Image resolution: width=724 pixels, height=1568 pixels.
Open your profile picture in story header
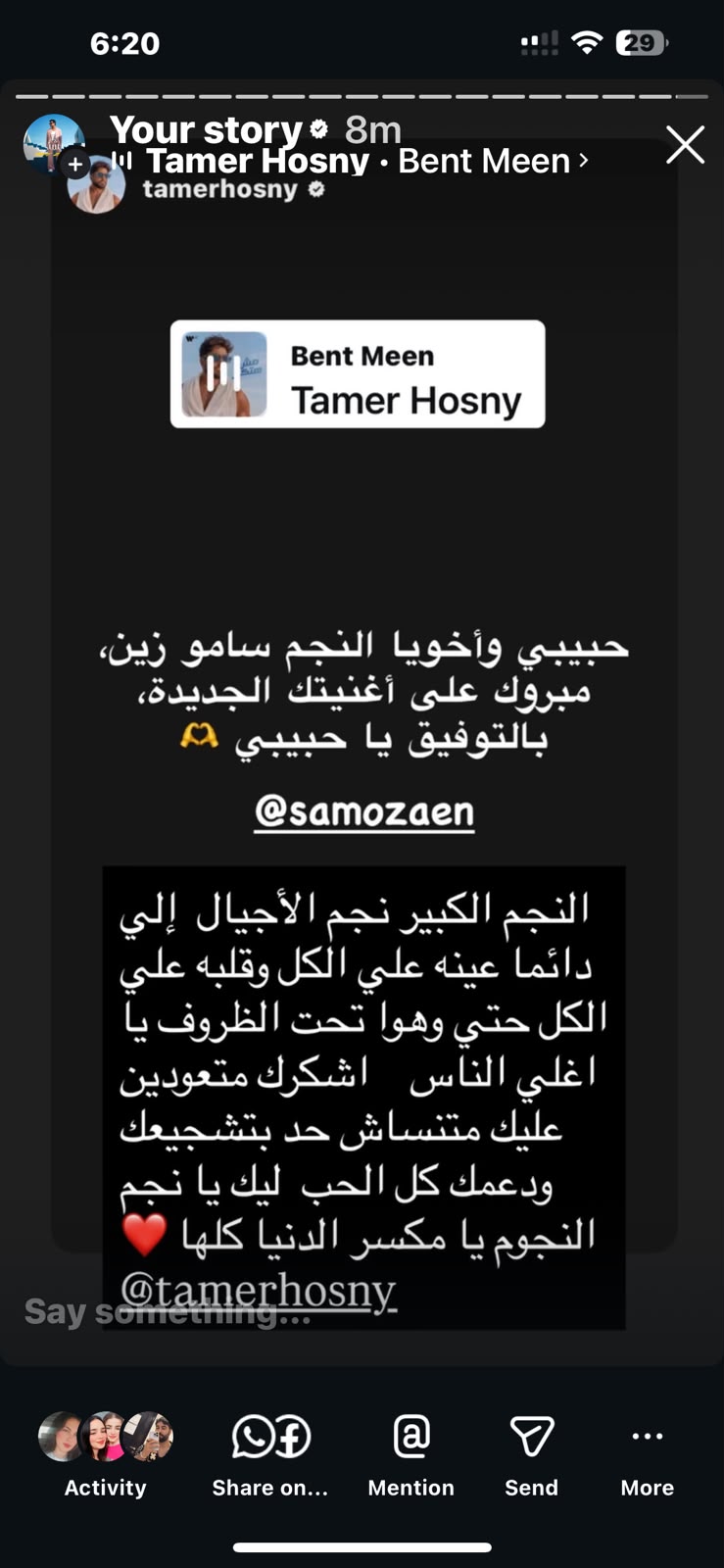coord(52,142)
